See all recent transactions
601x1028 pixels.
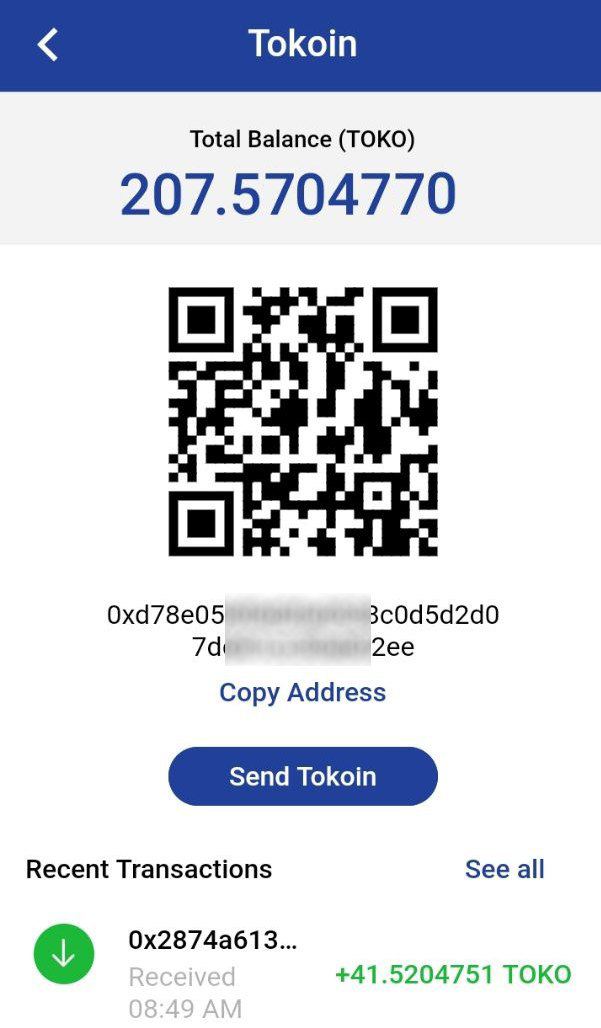[x=504, y=869]
